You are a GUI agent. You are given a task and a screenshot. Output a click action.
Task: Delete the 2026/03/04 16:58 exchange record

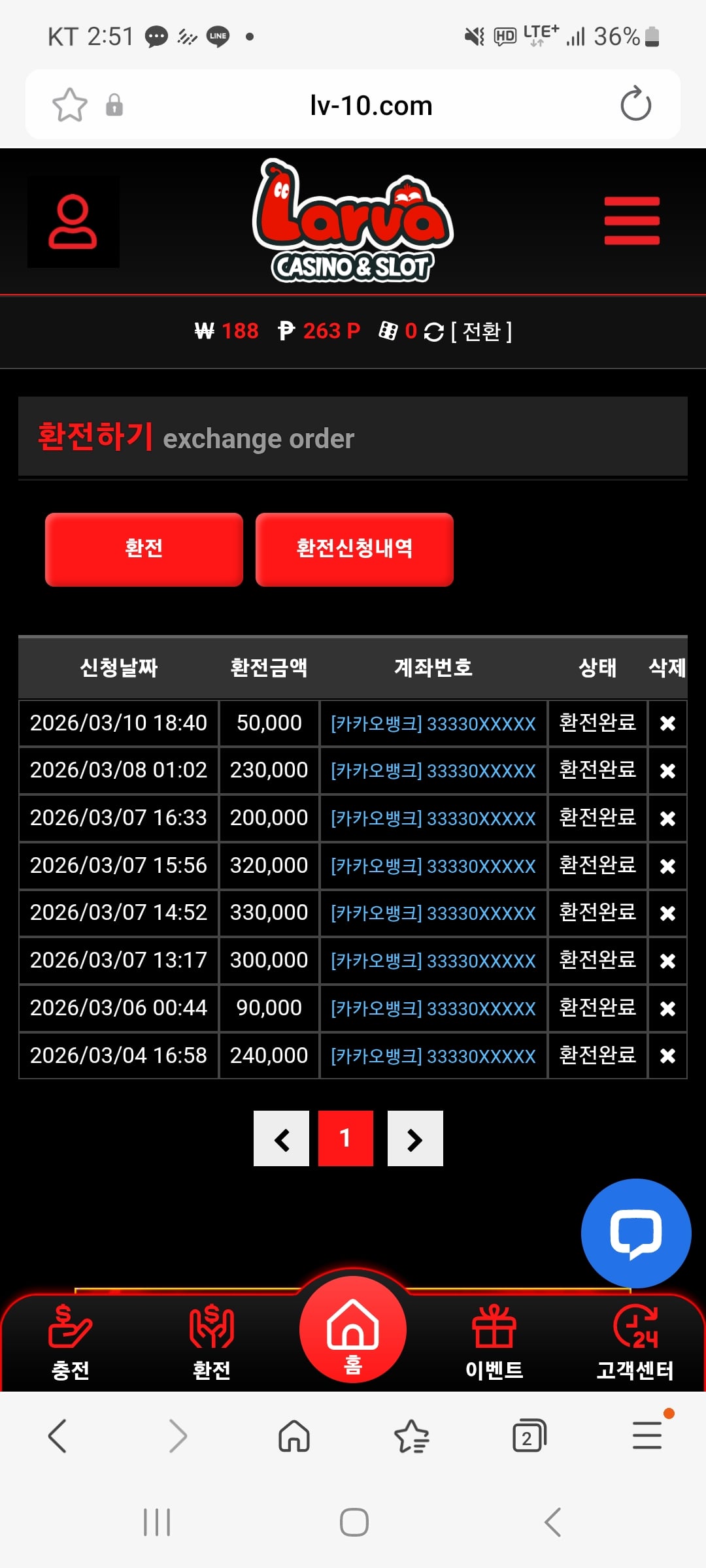tap(667, 1056)
